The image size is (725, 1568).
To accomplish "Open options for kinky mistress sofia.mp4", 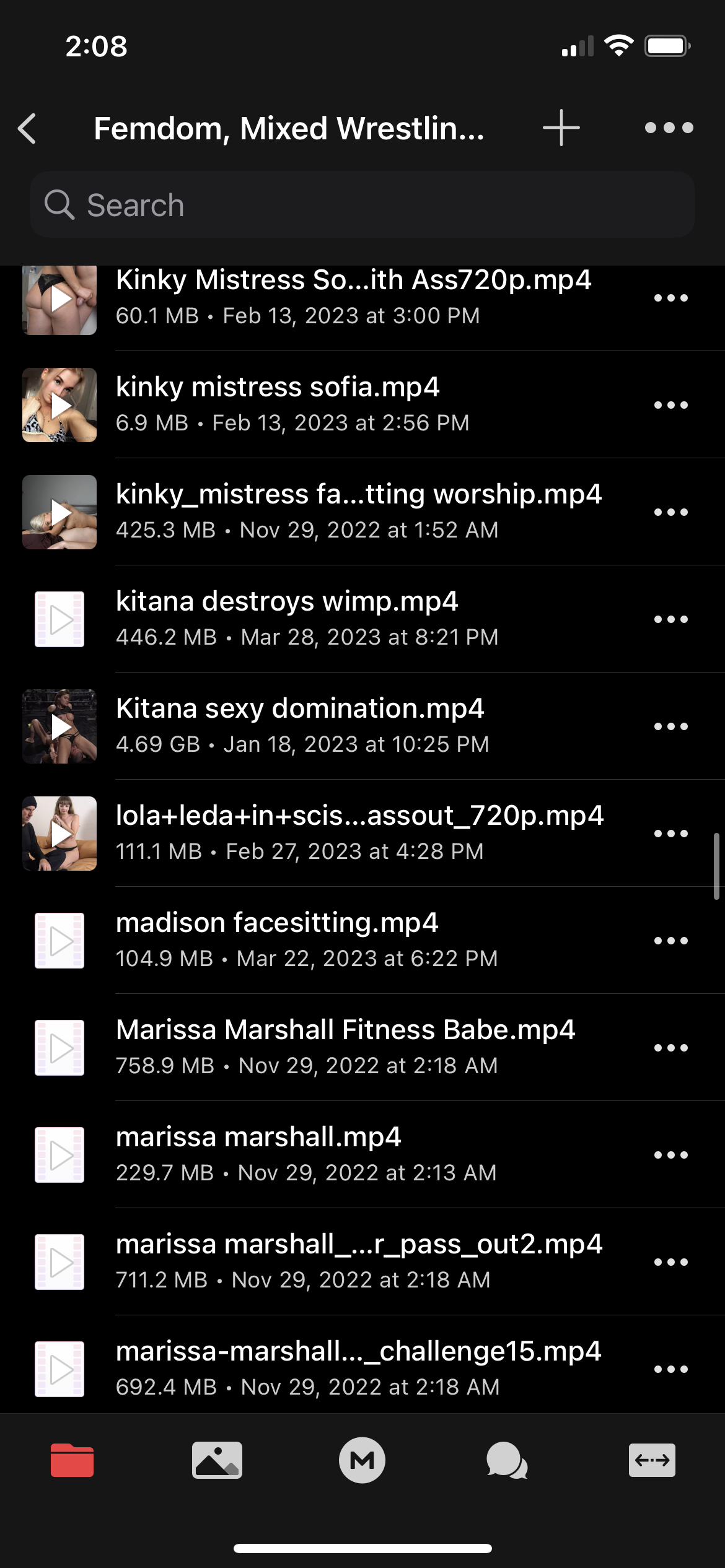I will [671, 405].
